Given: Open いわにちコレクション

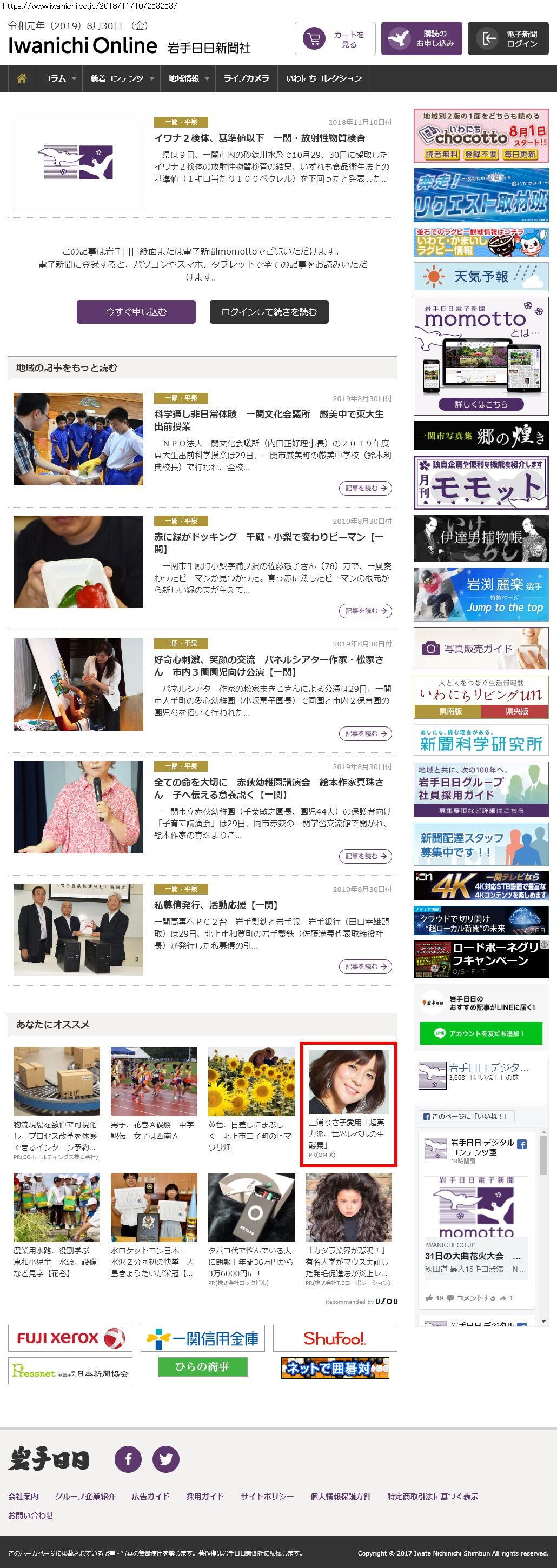Looking at the screenshot, I should (323, 78).
